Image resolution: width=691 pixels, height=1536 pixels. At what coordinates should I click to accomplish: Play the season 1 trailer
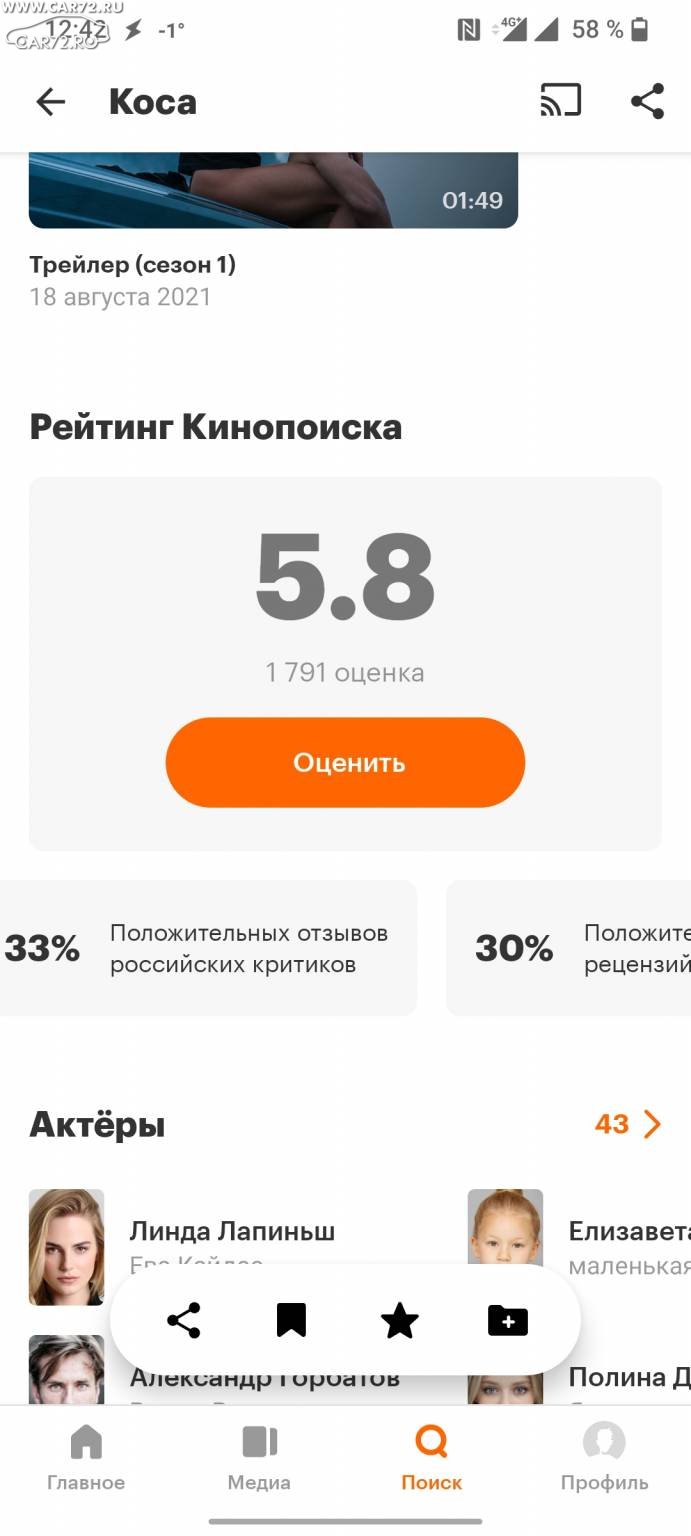click(x=273, y=190)
